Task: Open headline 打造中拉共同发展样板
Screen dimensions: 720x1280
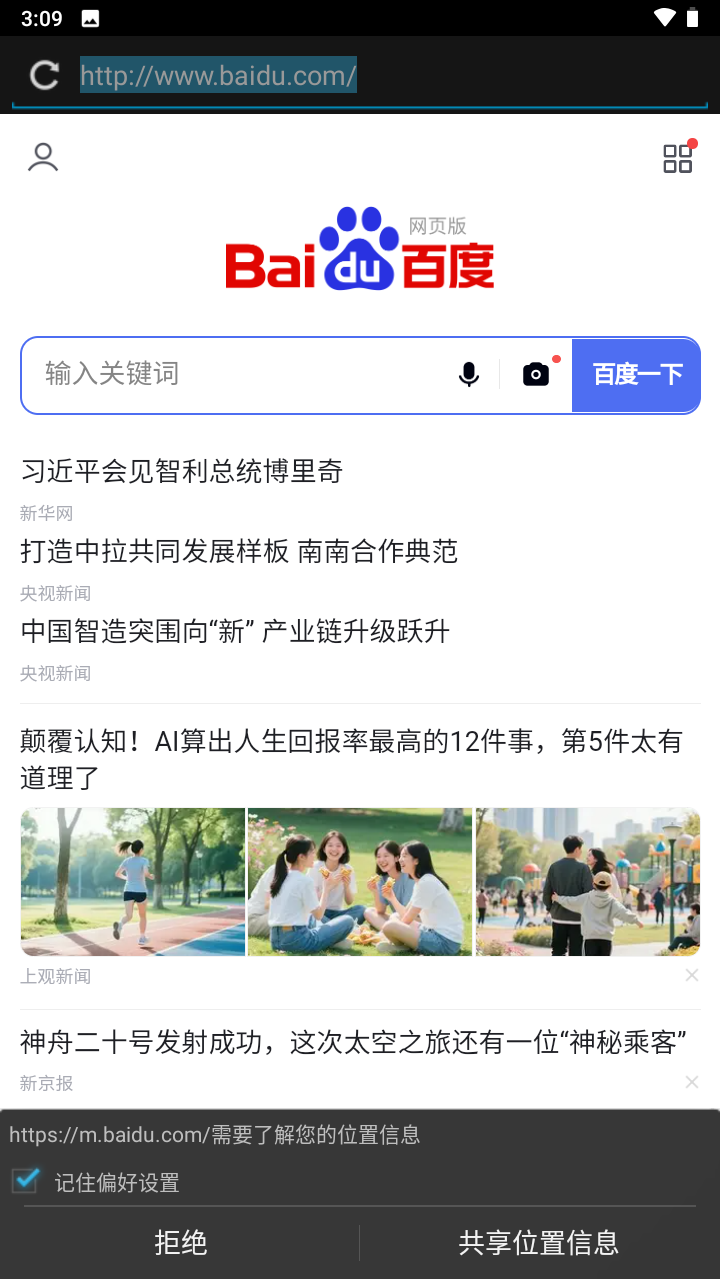Action: click(x=239, y=551)
